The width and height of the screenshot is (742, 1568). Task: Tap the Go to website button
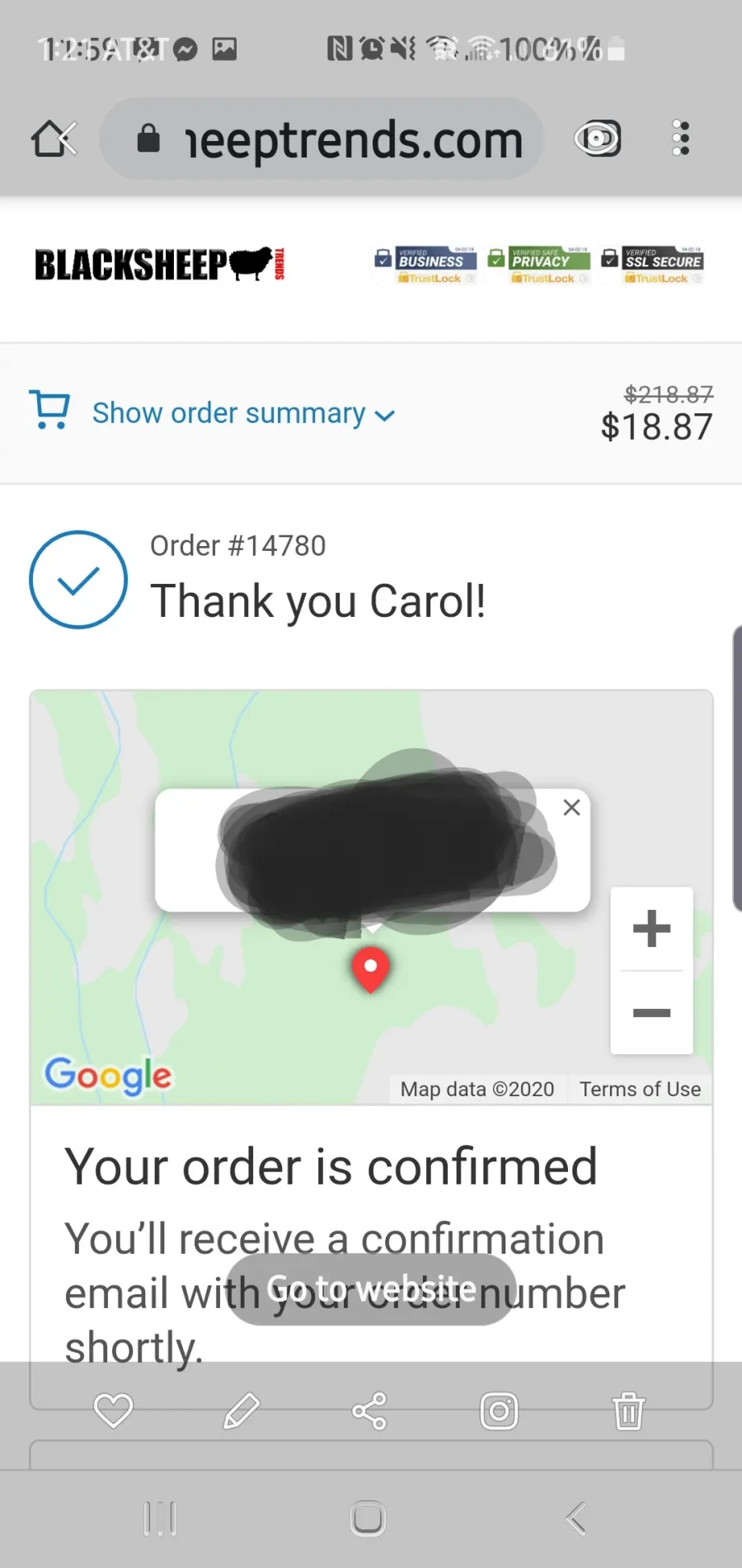[x=371, y=1288]
